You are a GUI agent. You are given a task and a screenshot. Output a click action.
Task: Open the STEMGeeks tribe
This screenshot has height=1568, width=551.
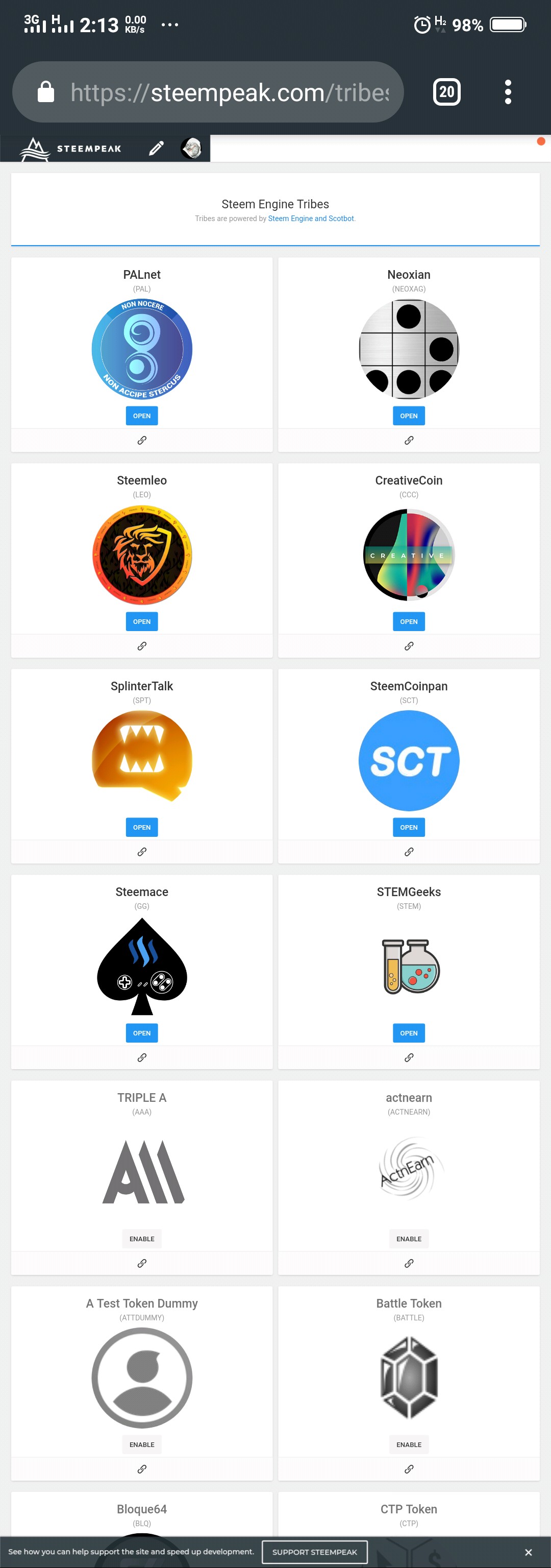pyautogui.click(x=409, y=1033)
